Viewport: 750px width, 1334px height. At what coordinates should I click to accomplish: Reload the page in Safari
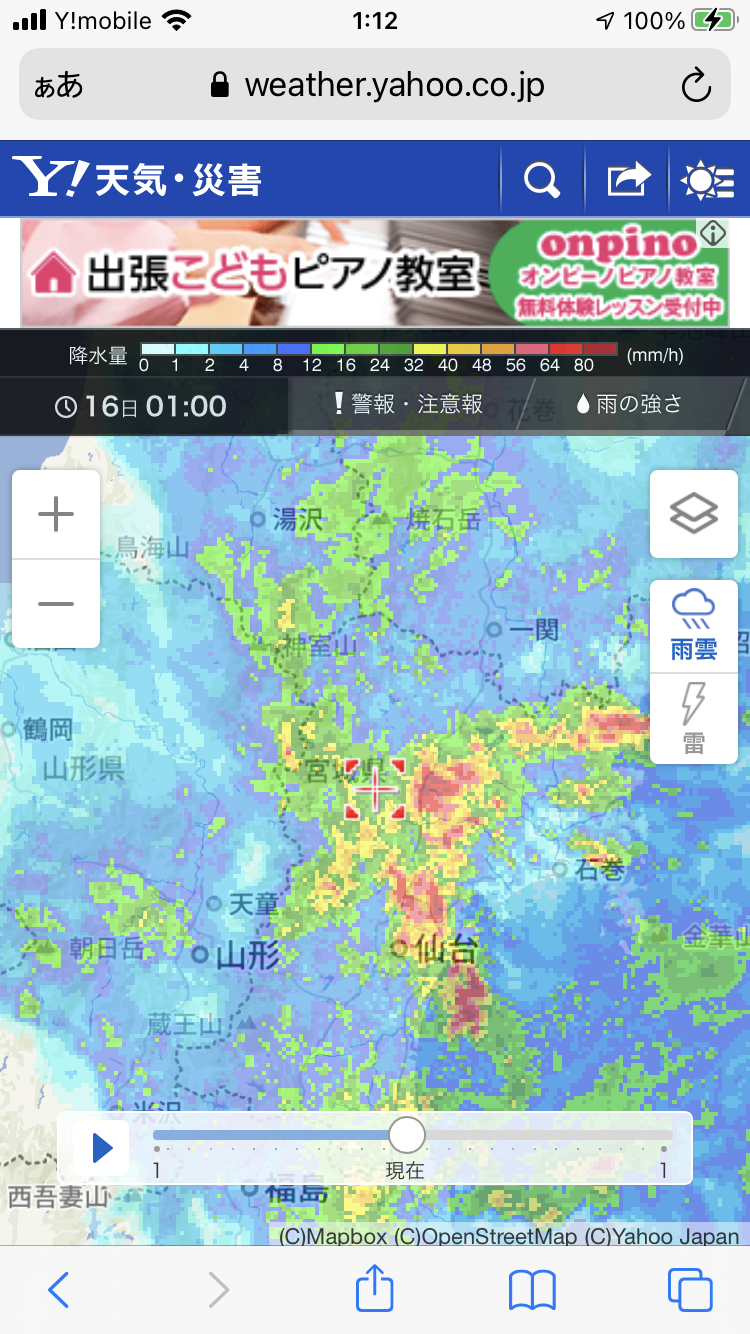(695, 86)
